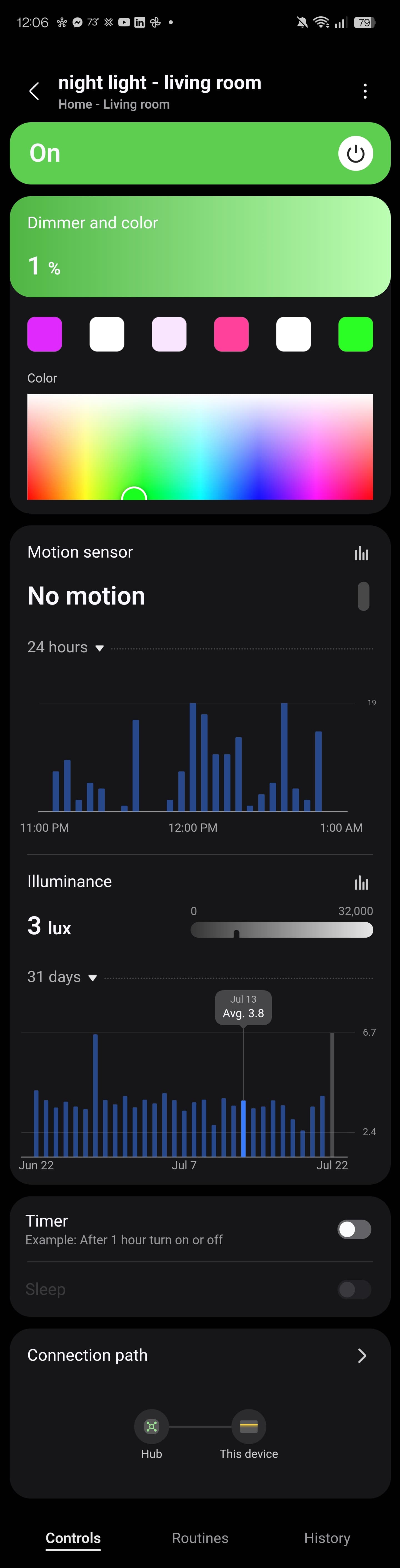Open the three-dot overflow menu
This screenshot has height=1568, width=400.
(x=365, y=91)
